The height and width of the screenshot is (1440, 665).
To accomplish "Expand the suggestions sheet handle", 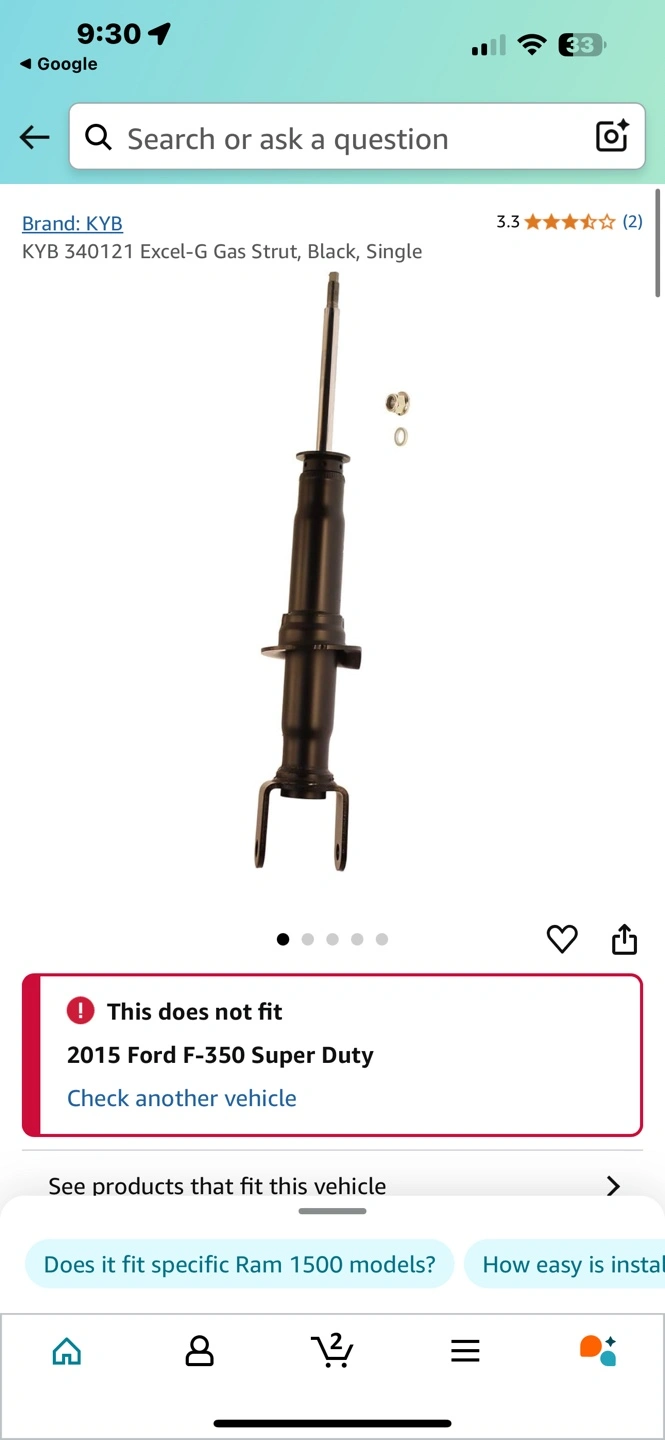I will 332,1211.
